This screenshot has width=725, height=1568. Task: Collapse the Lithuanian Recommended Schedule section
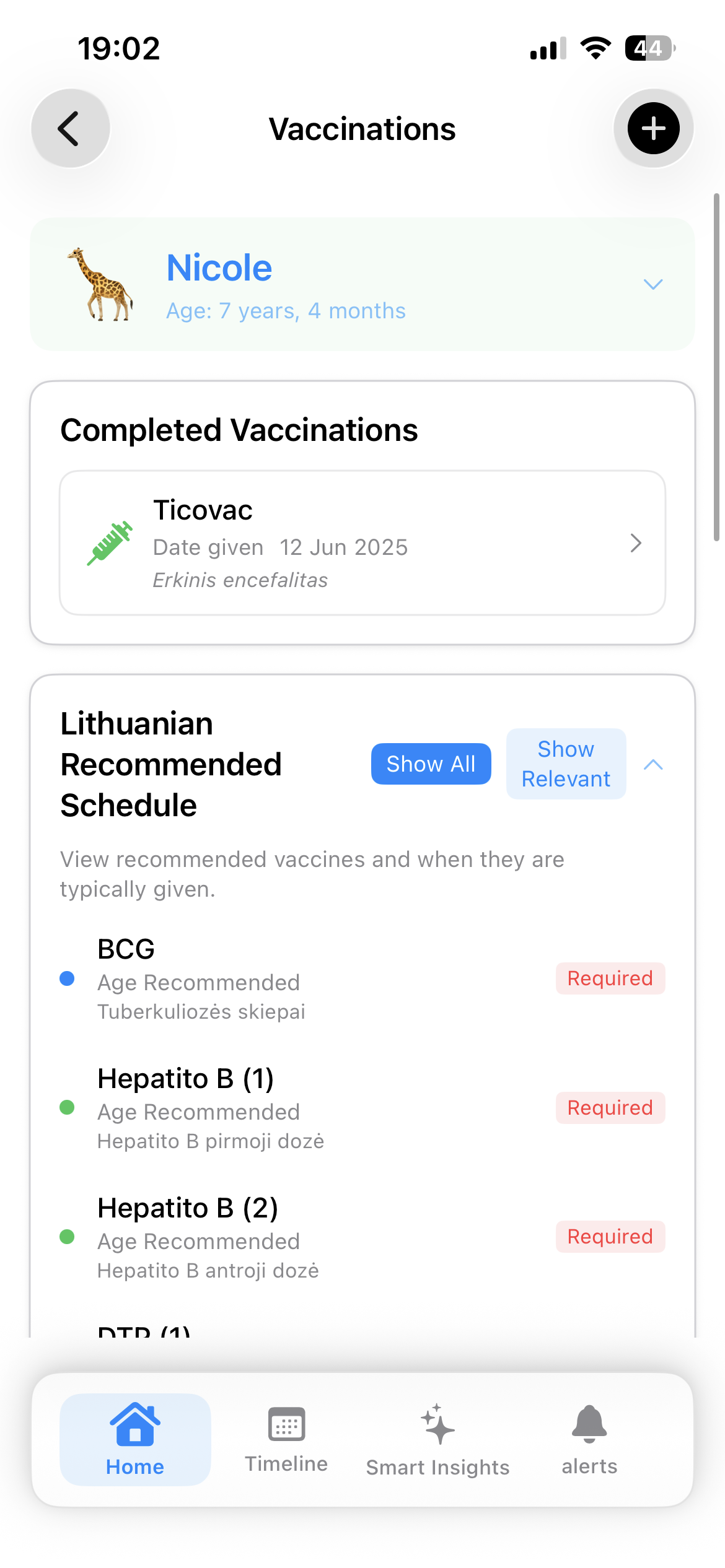coord(653,765)
